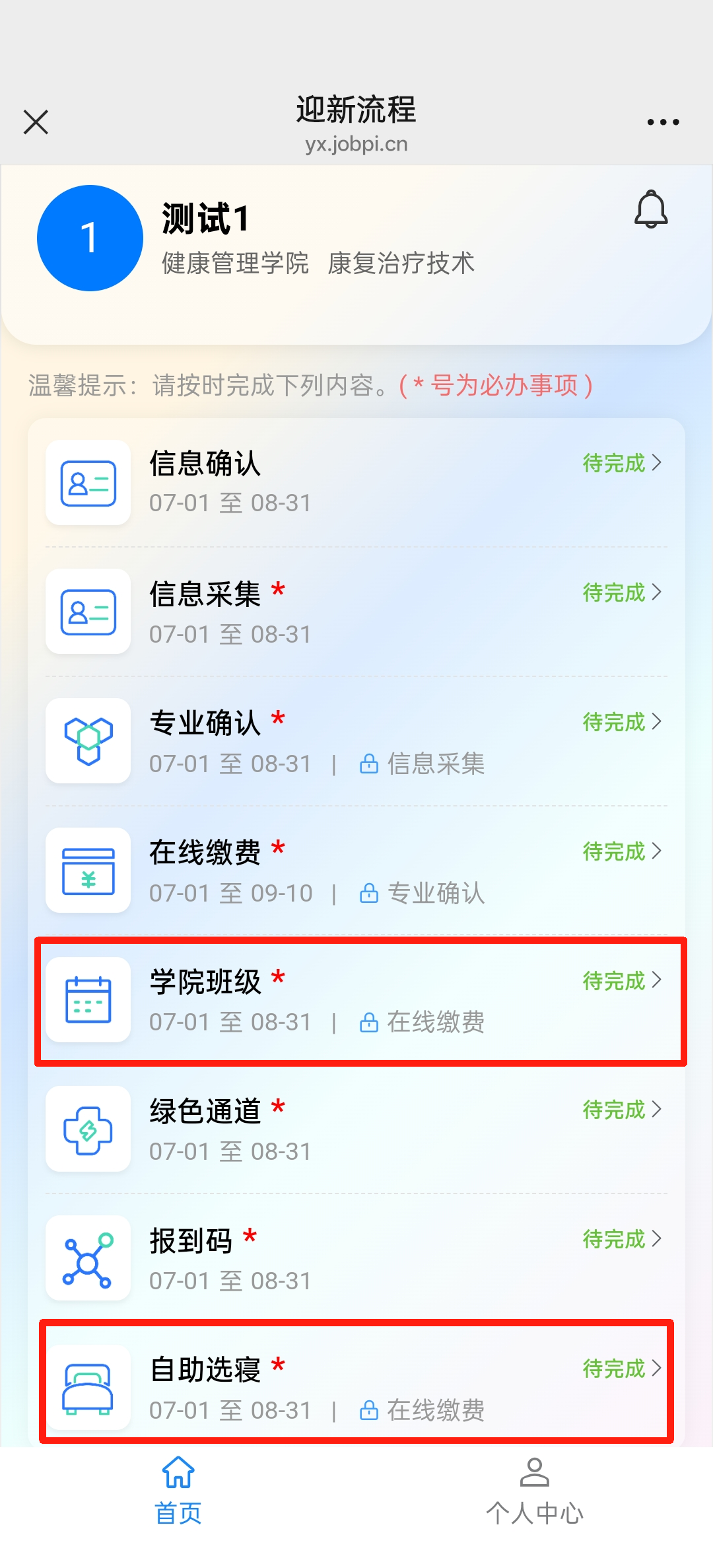Open the 报到码 item
Viewport: 713px width, 1568px height.
tap(356, 1259)
